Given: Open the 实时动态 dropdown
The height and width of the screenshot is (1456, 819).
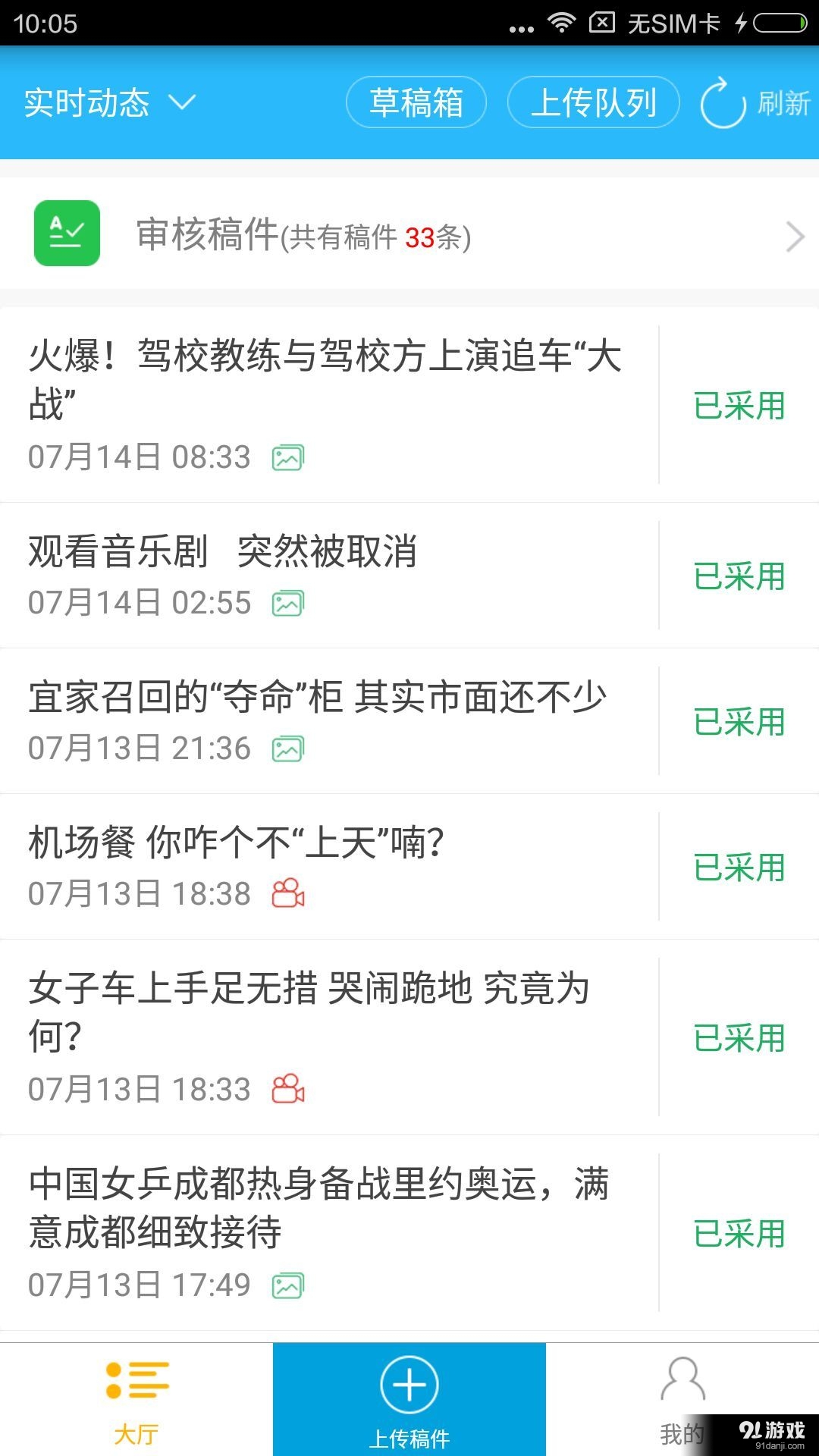Looking at the screenshot, I should click(106, 102).
